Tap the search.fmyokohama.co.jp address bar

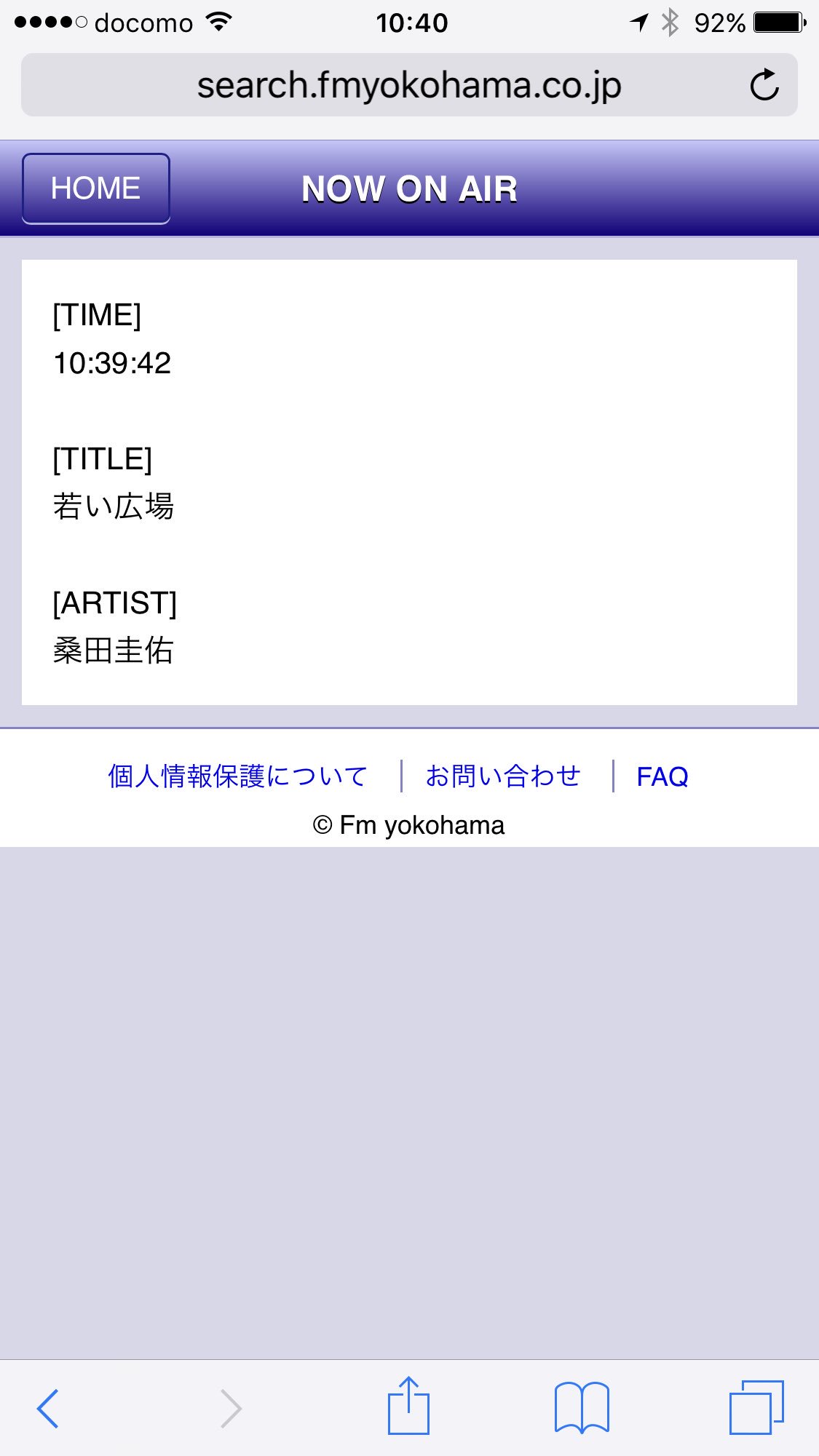pos(409,85)
